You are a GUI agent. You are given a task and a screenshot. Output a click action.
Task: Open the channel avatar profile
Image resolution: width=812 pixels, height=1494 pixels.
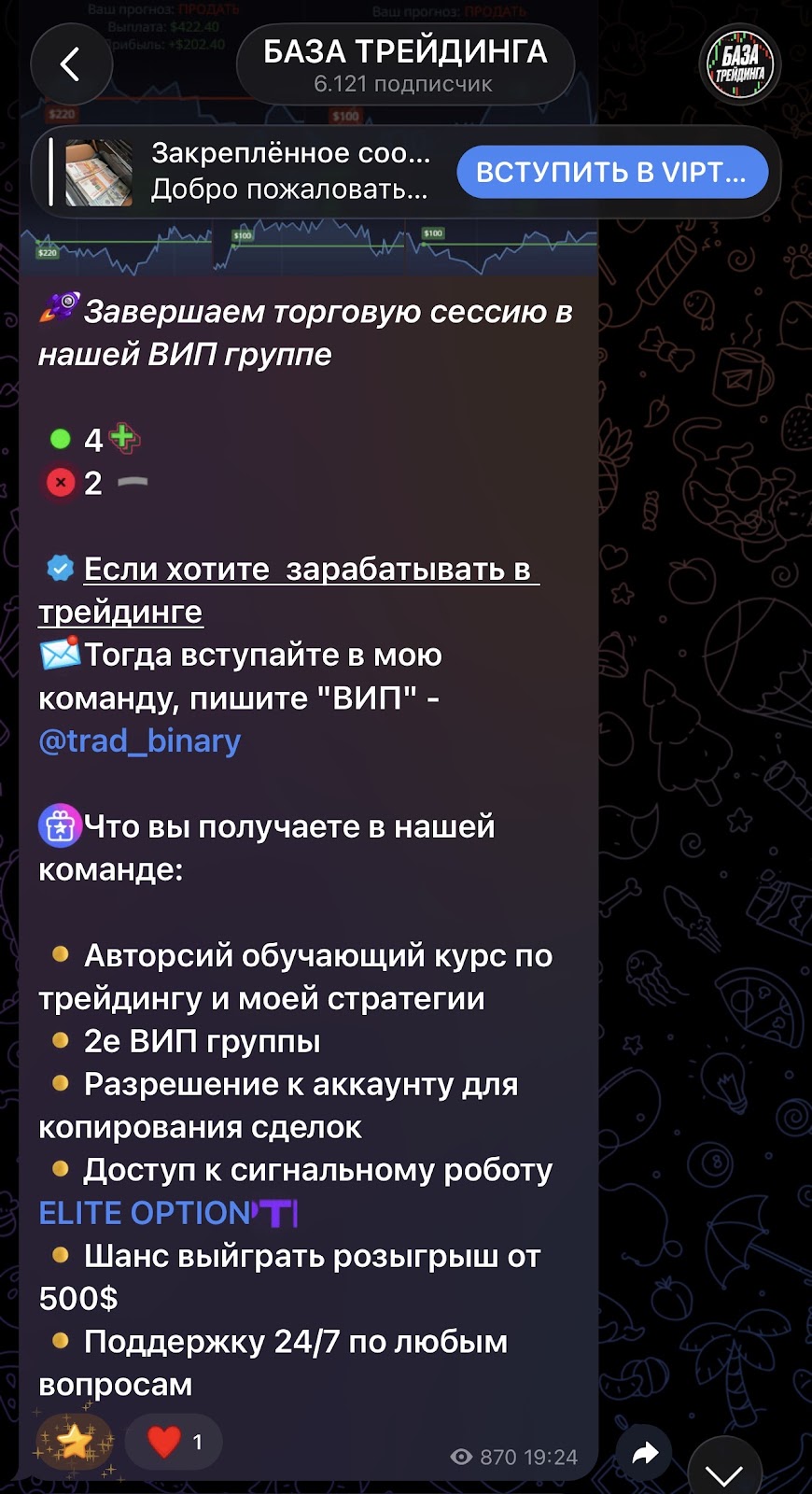[x=739, y=64]
